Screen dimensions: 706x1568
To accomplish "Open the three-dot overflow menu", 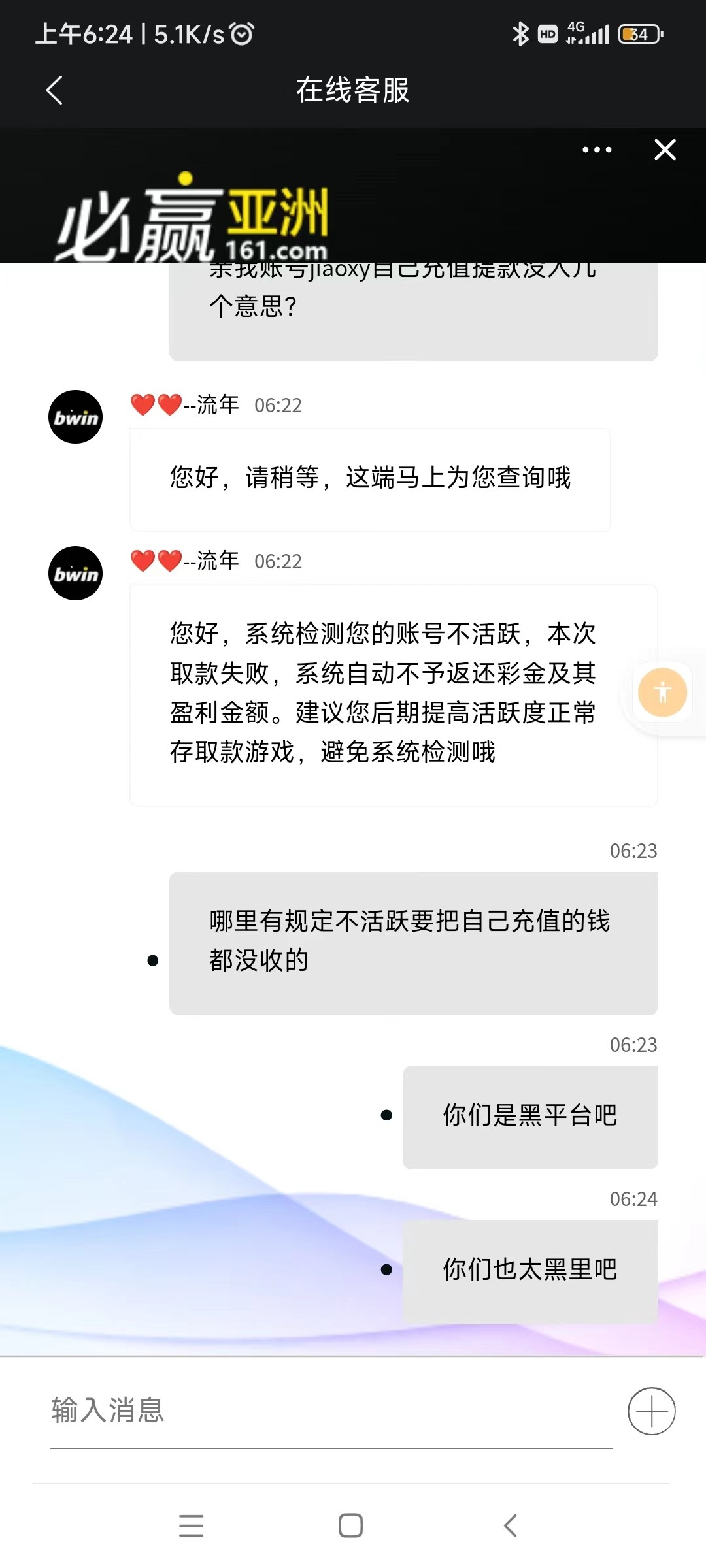I will point(597,150).
